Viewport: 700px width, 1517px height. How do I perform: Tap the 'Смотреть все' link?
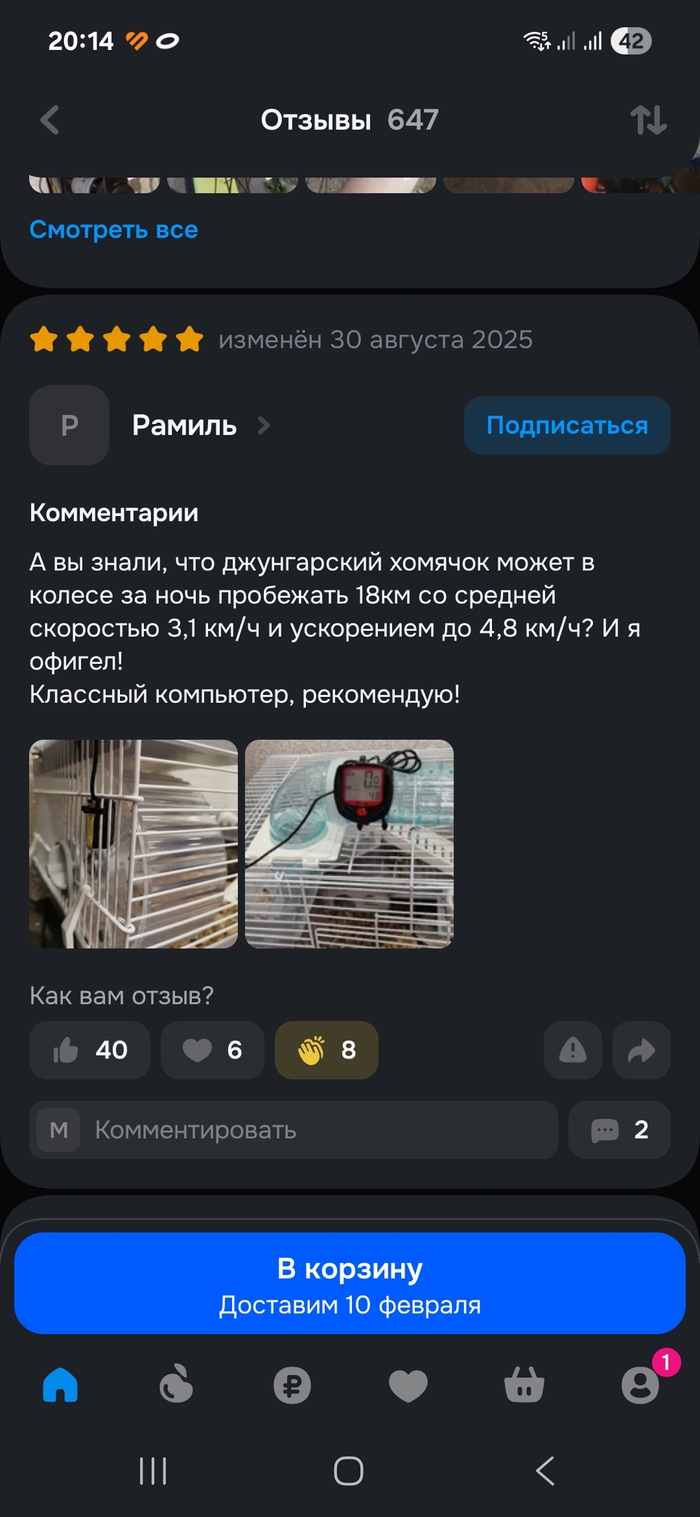[114, 230]
